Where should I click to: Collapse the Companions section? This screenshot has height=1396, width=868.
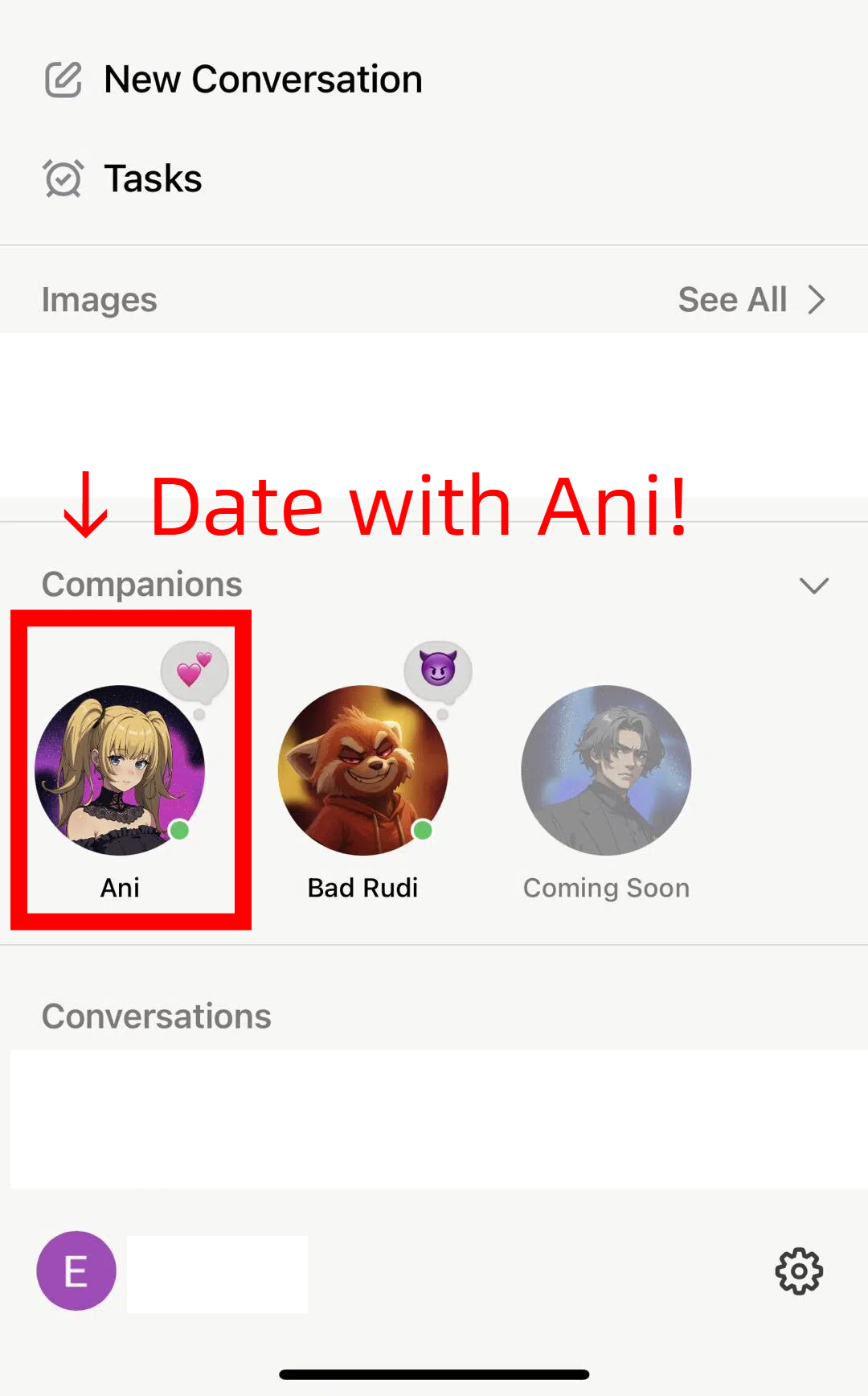click(813, 585)
